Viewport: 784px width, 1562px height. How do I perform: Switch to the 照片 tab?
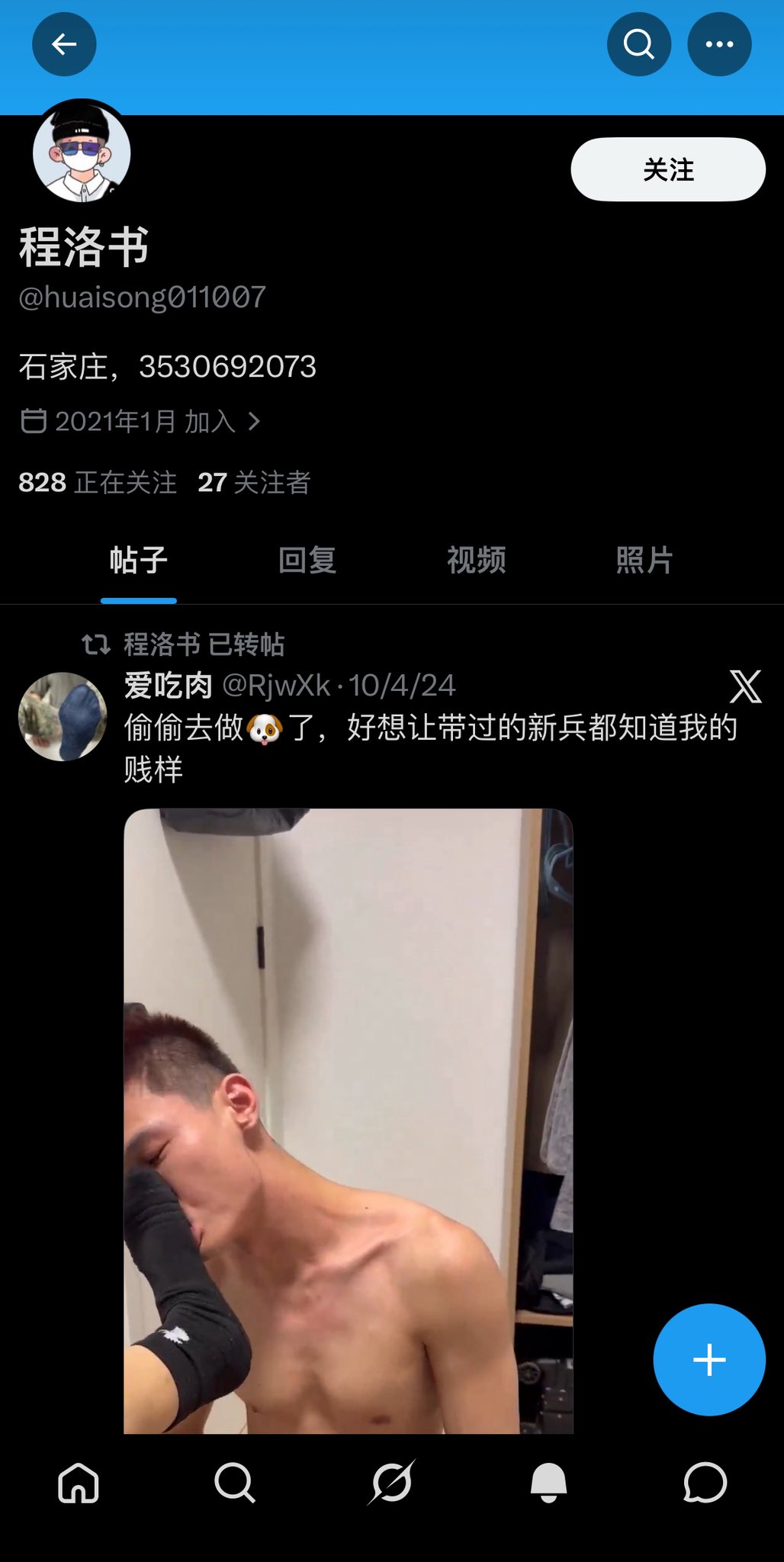[x=644, y=561]
